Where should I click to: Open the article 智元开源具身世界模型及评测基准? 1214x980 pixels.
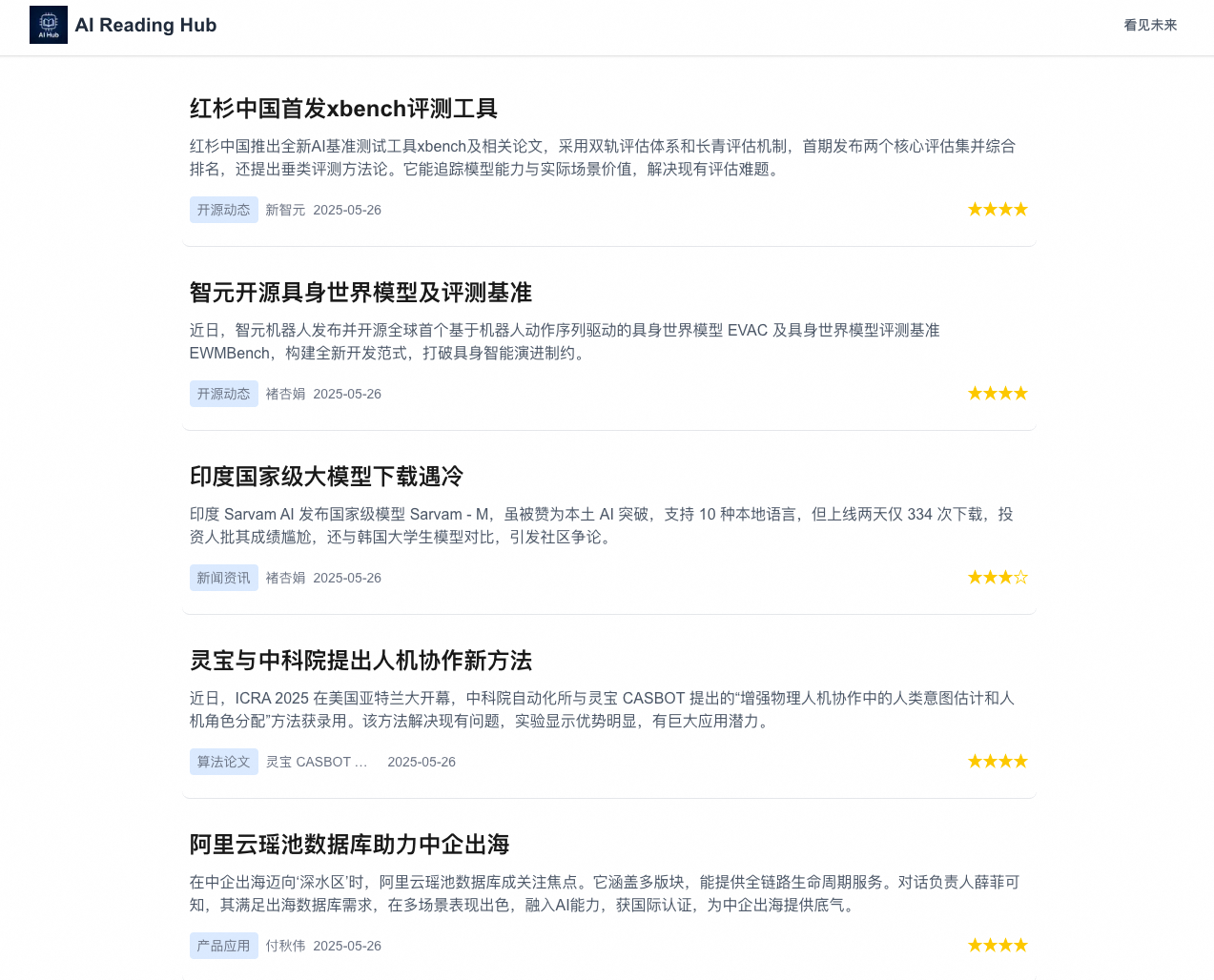click(x=360, y=293)
